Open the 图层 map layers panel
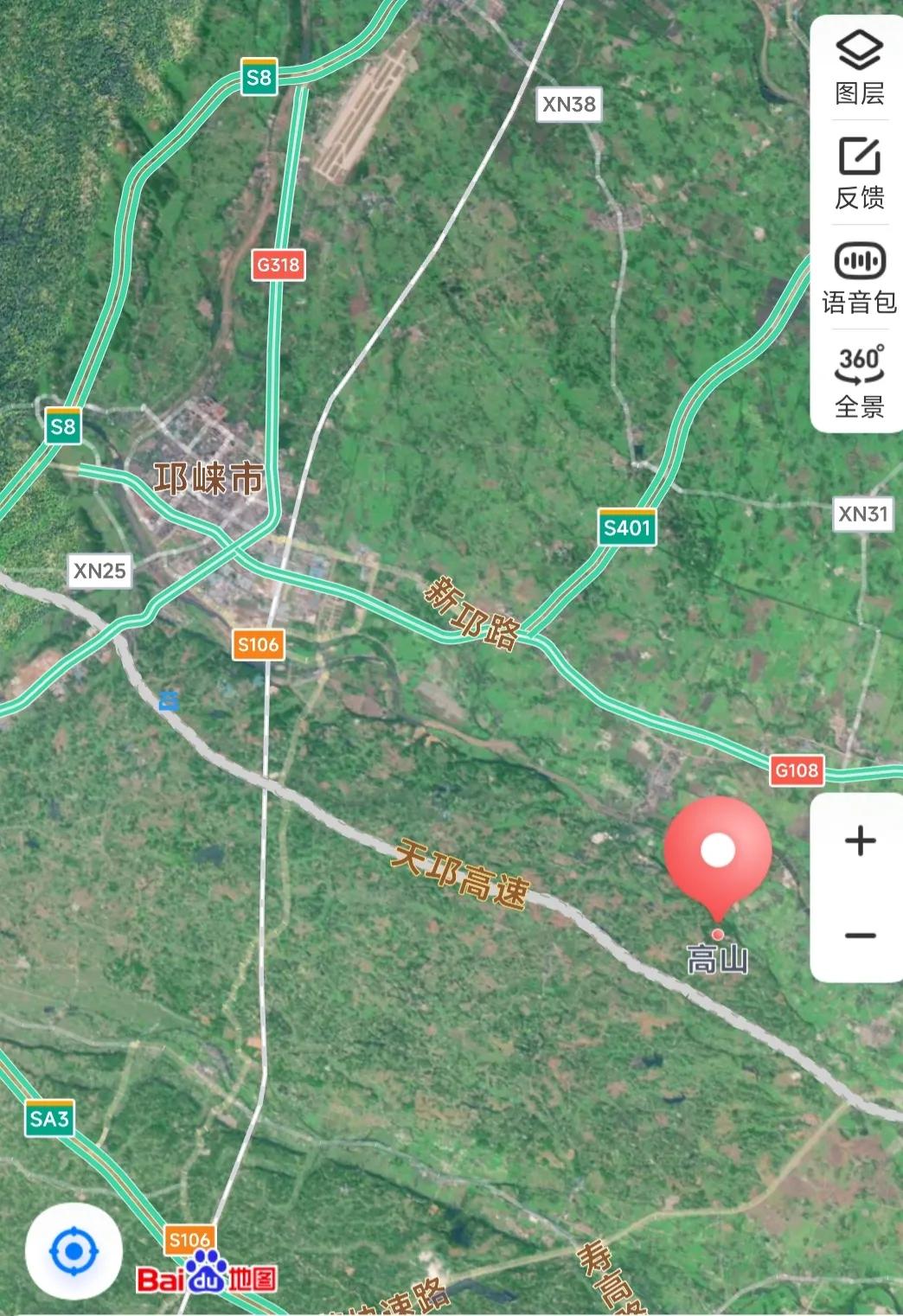903x1316 pixels. pos(859,67)
